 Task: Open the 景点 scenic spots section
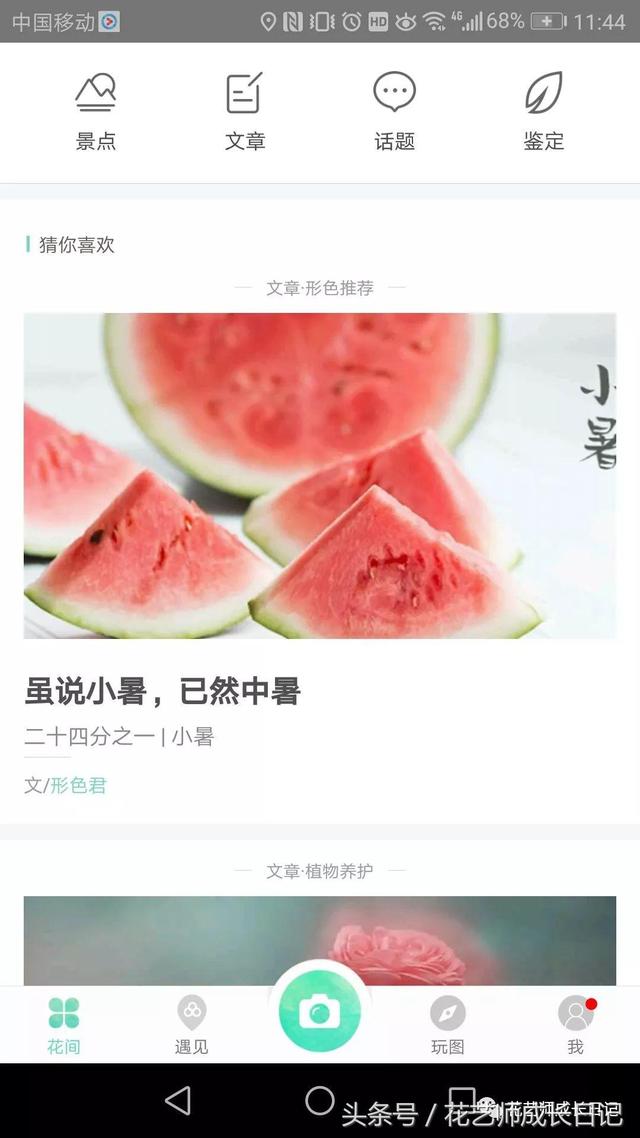[x=96, y=112]
